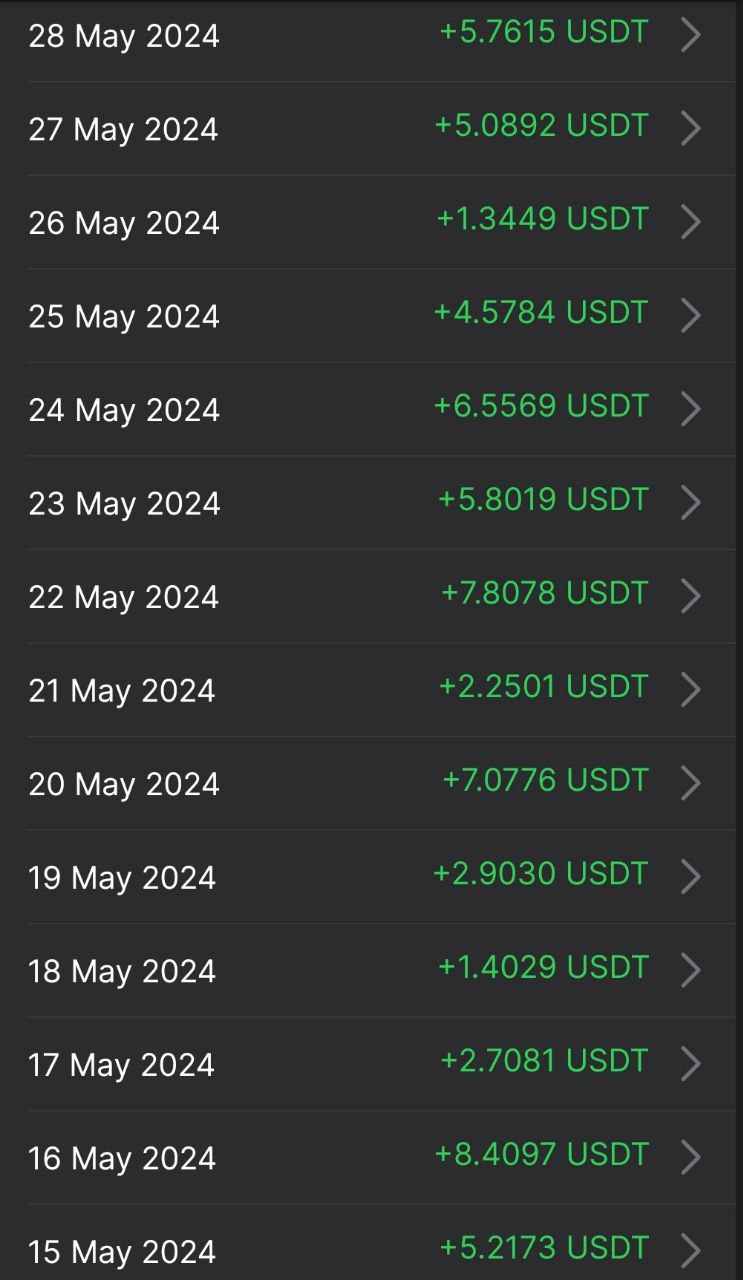743x1280 pixels.
Task: Open the 15 May 2024 row
Action: [371, 1243]
